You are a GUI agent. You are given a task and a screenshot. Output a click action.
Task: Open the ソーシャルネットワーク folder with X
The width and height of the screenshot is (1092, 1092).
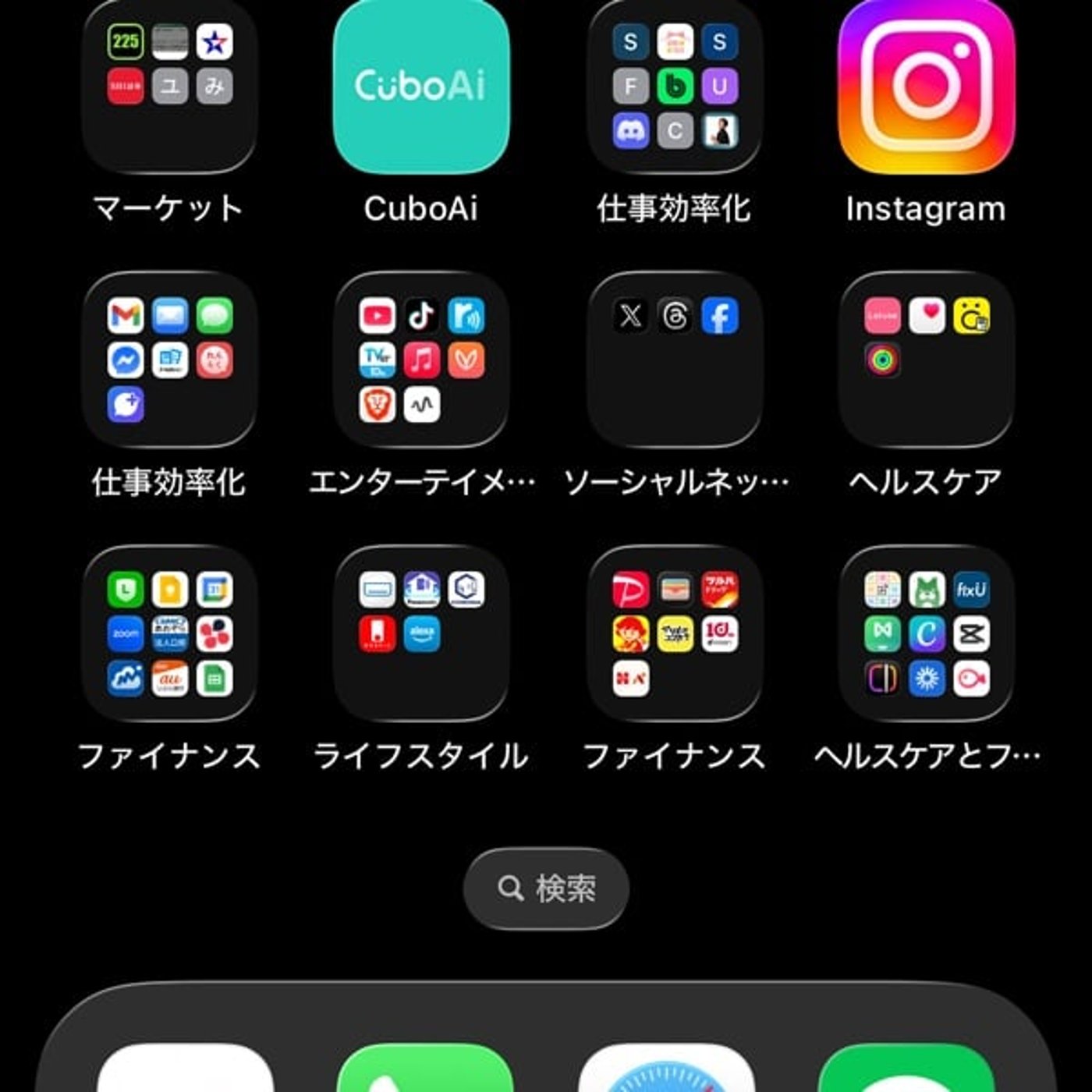(x=675, y=359)
